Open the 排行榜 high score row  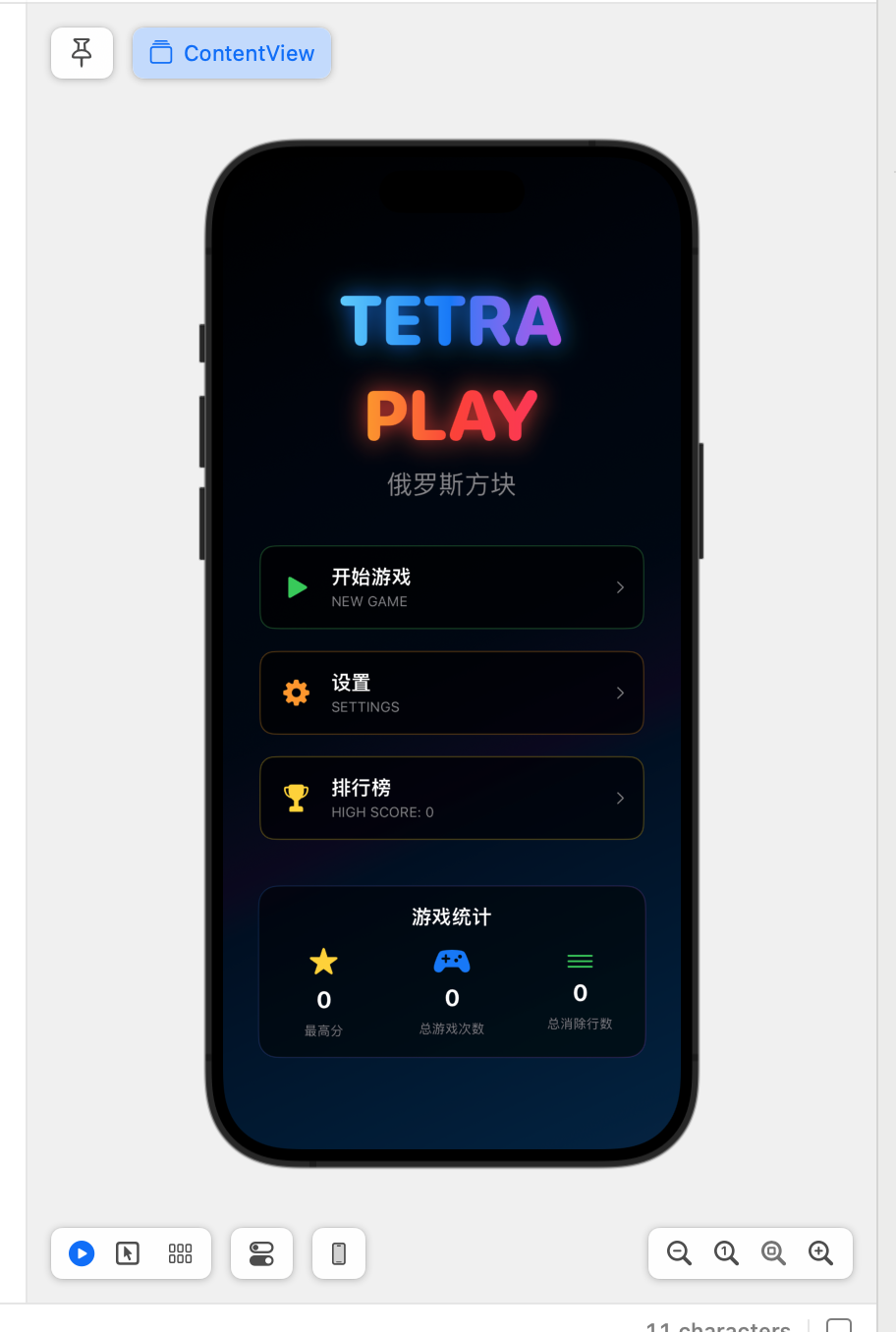tap(452, 798)
